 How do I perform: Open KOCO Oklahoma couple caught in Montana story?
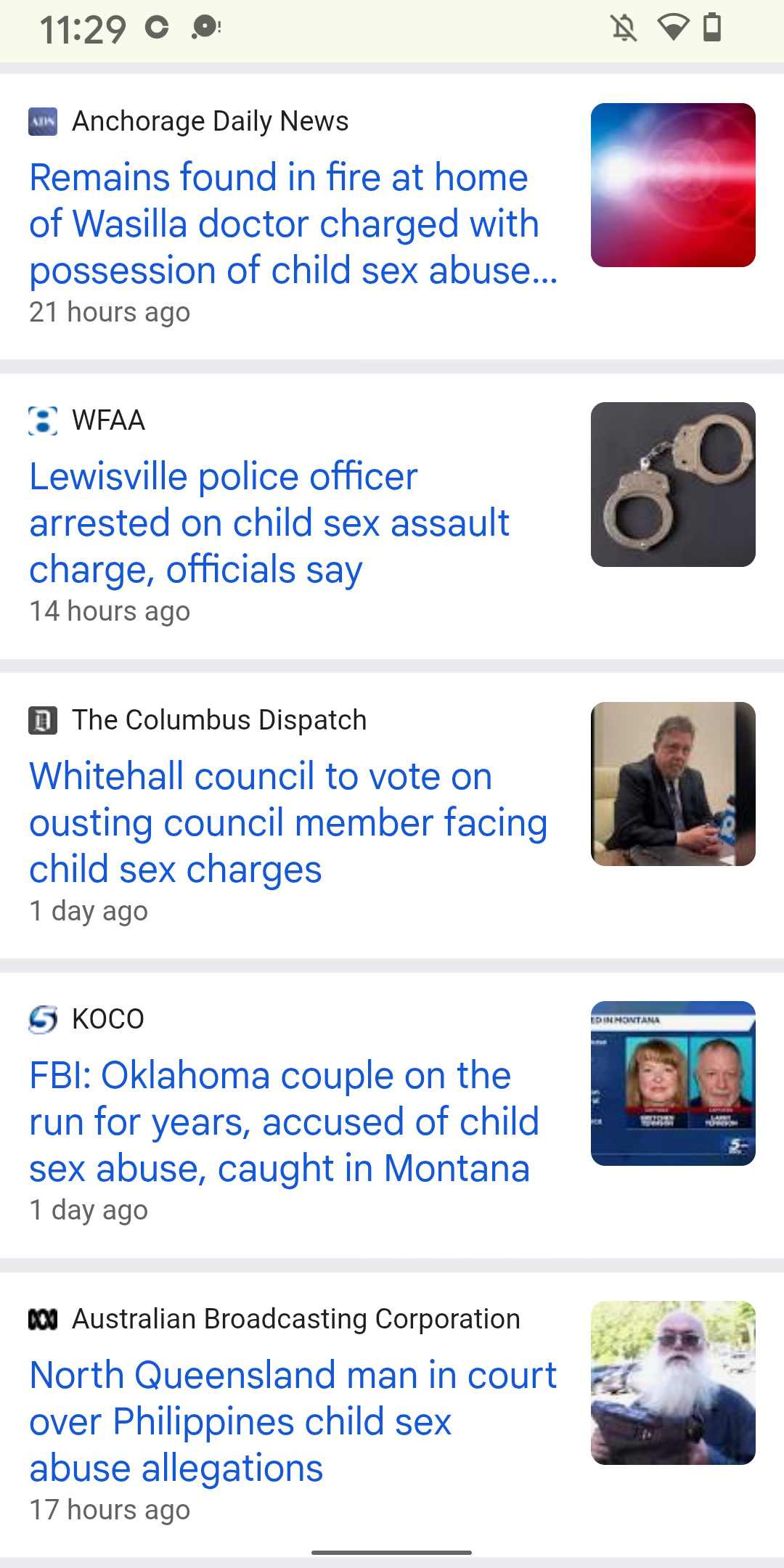(x=283, y=1122)
